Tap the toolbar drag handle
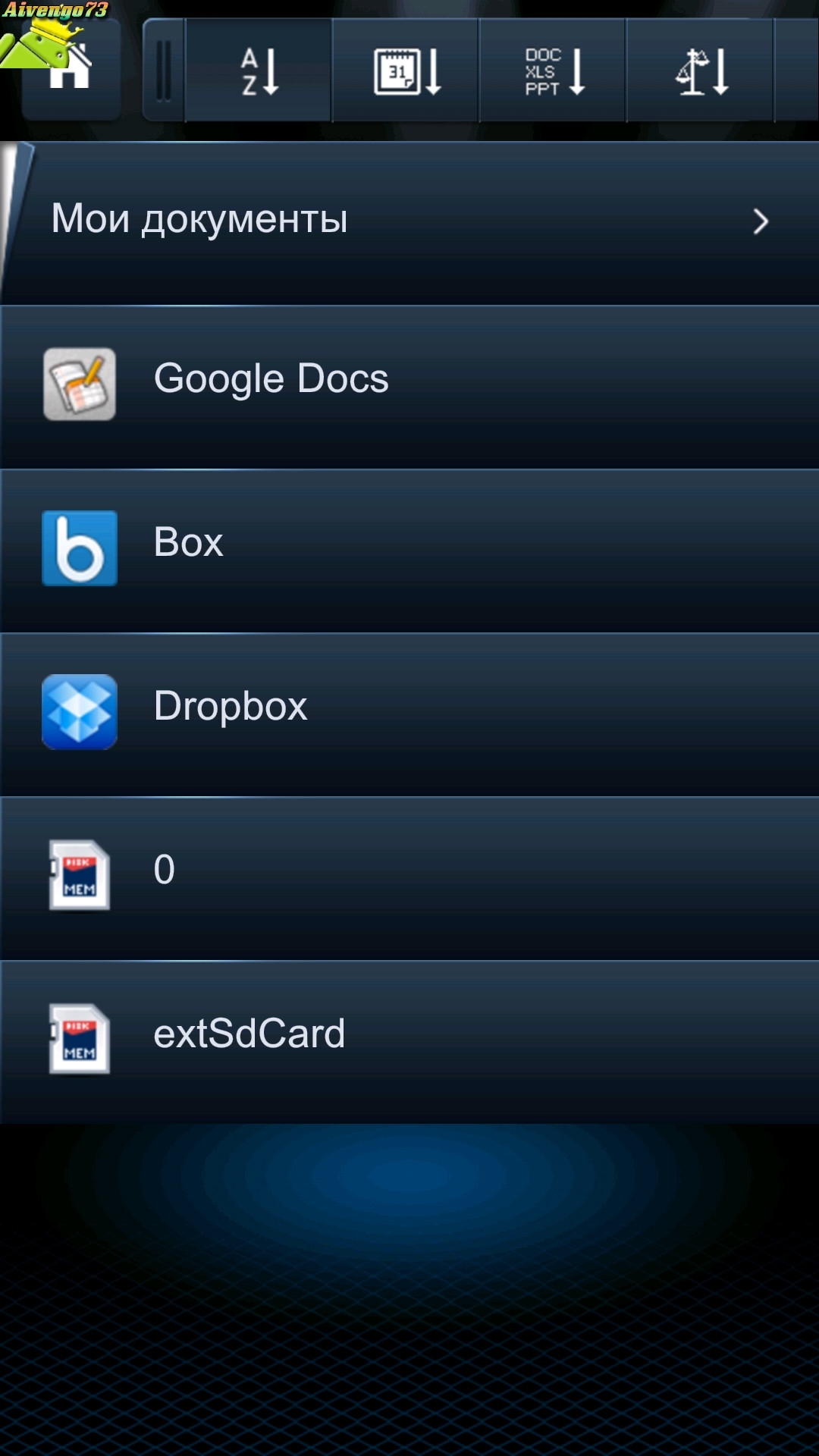Screen dimensions: 819x1456 (x=163, y=71)
